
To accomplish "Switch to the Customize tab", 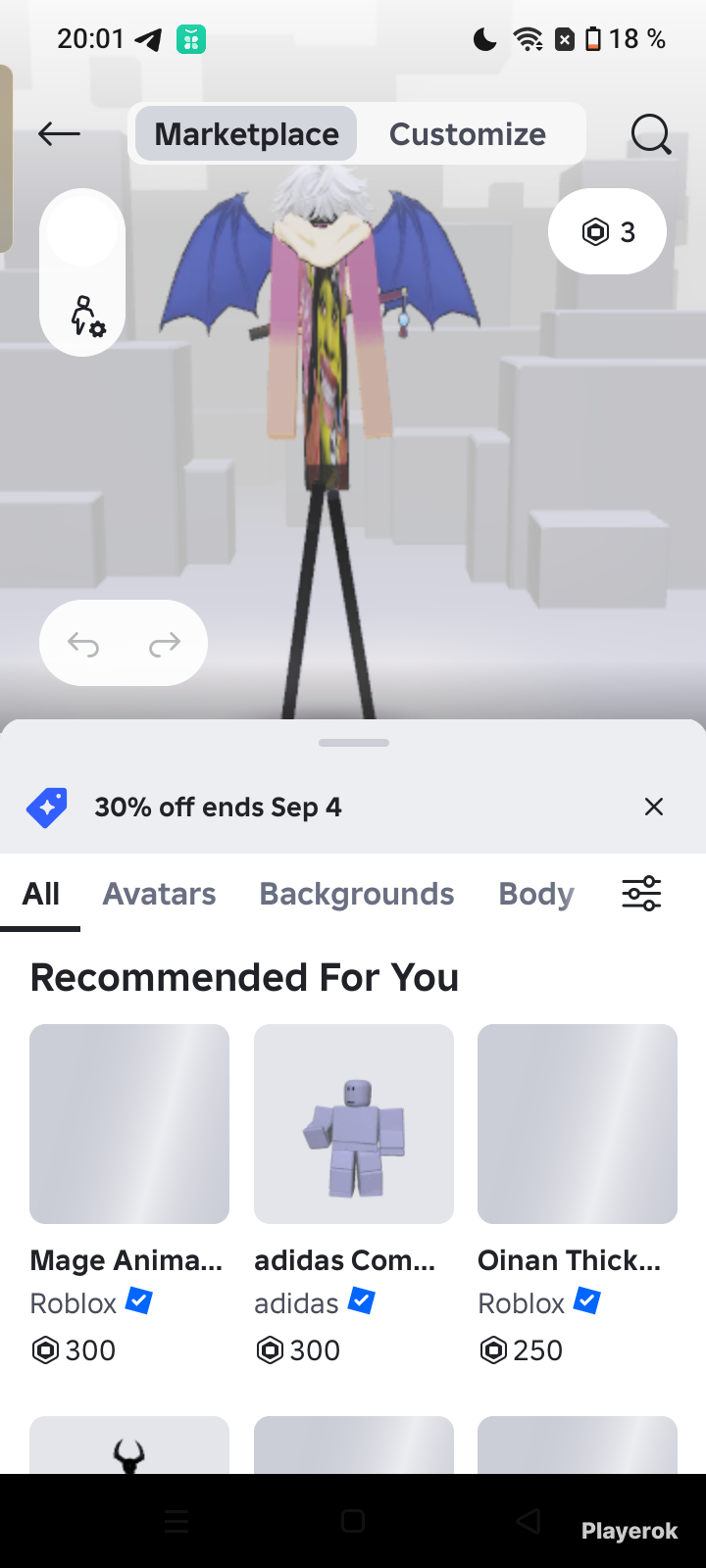I will pyautogui.click(x=468, y=134).
